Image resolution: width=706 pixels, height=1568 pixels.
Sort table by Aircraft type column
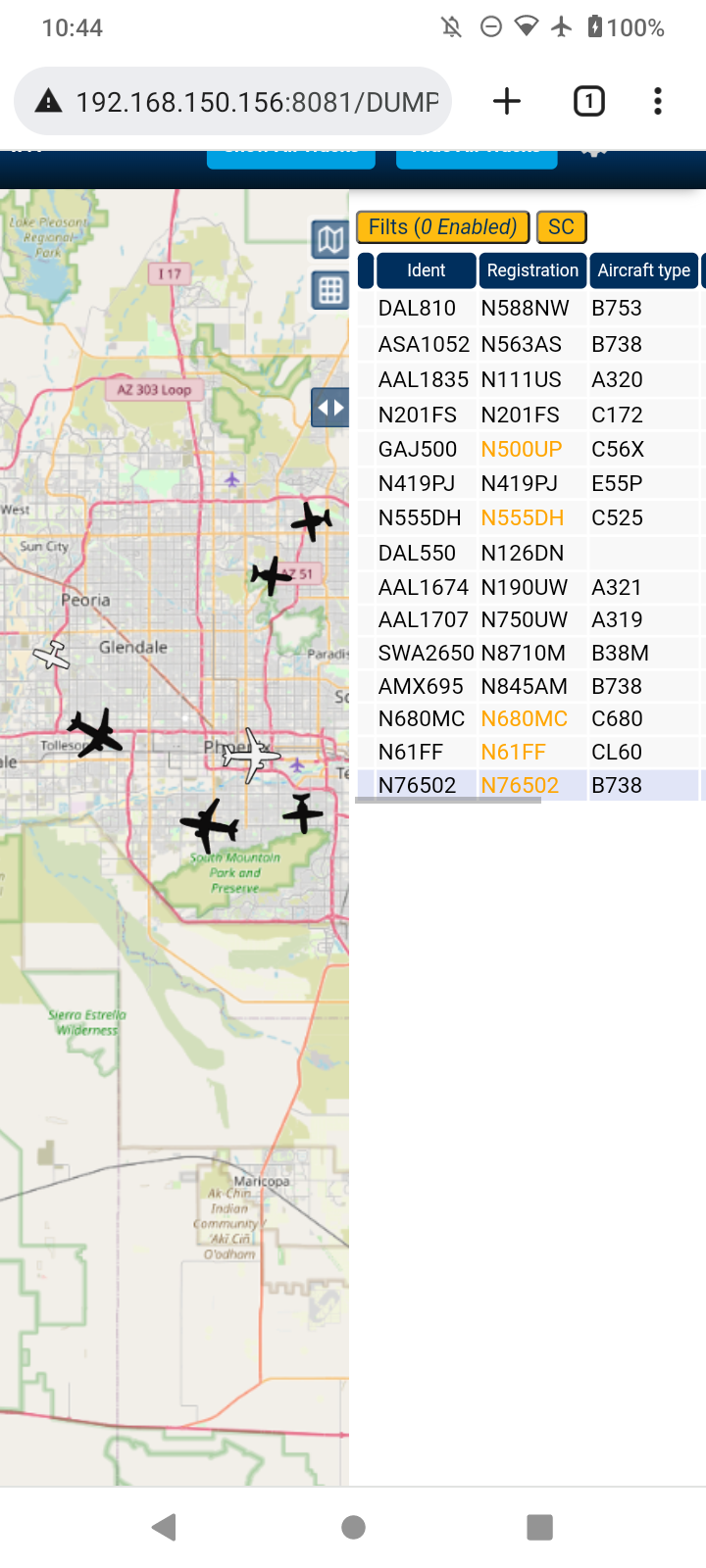tap(644, 270)
